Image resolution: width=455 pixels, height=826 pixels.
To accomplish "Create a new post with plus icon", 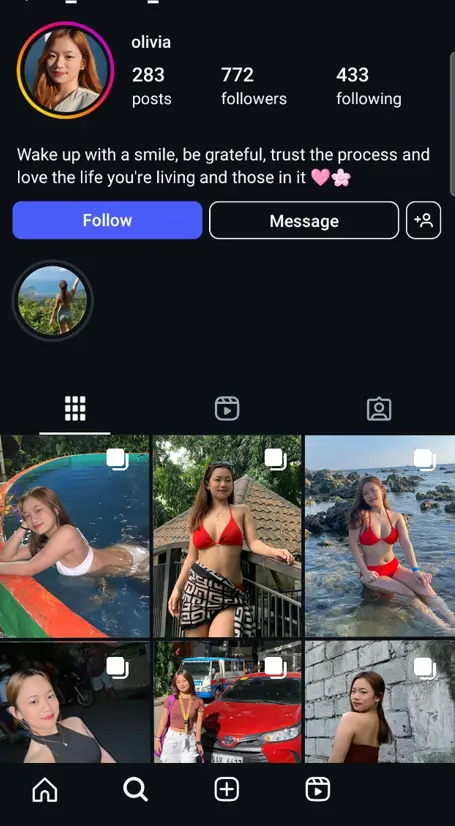I will tap(227, 790).
